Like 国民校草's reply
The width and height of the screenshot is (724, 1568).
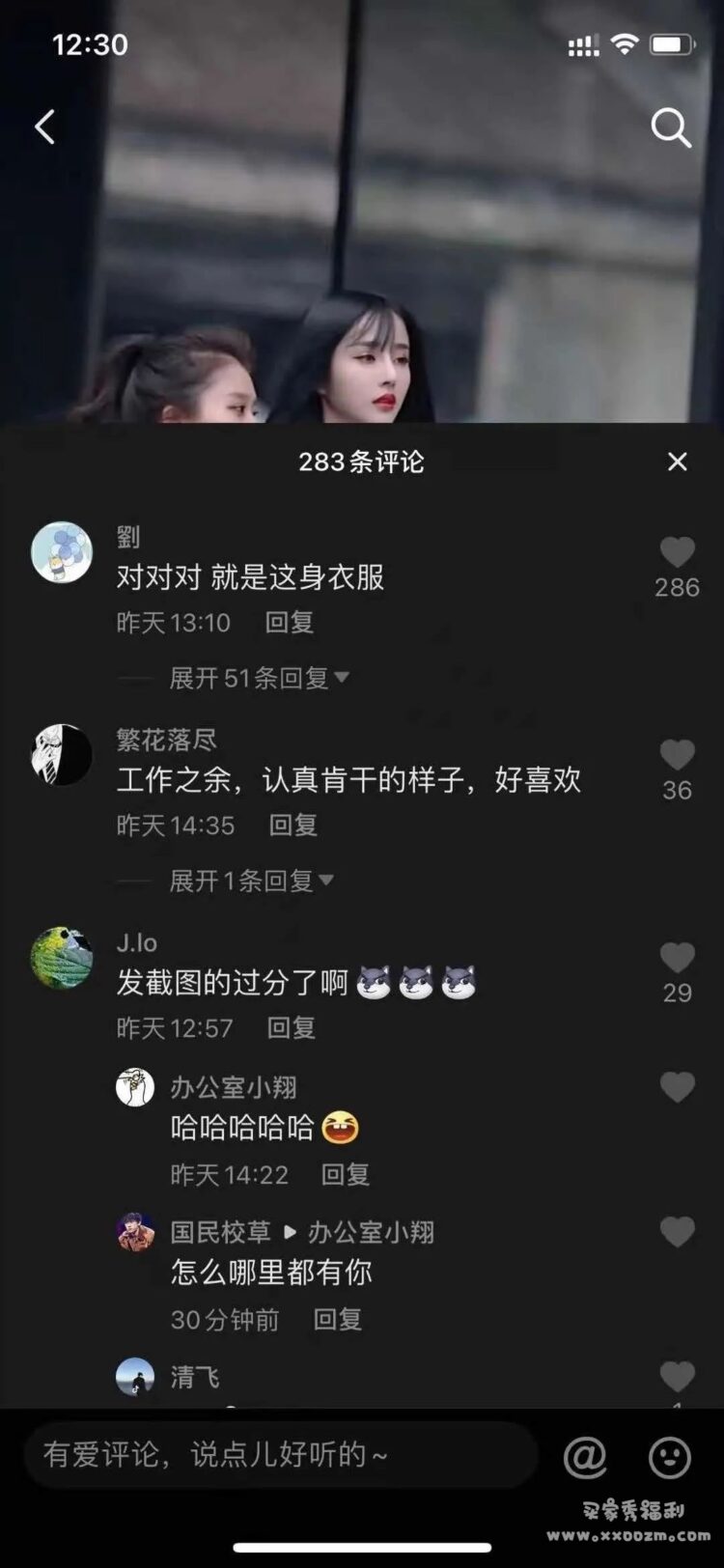point(677,1232)
